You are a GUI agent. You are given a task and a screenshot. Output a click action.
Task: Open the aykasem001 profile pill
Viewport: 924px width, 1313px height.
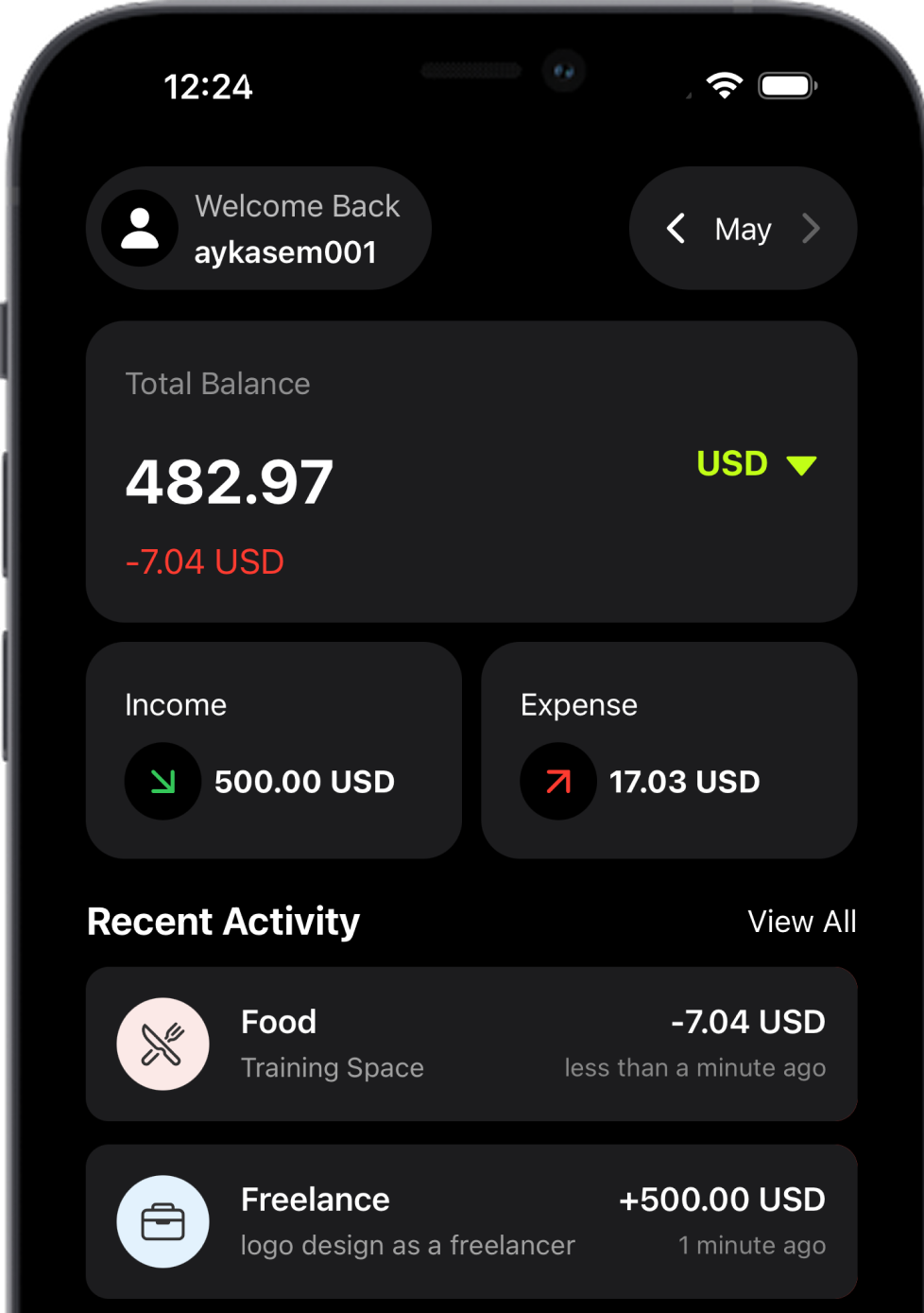point(259,229)
